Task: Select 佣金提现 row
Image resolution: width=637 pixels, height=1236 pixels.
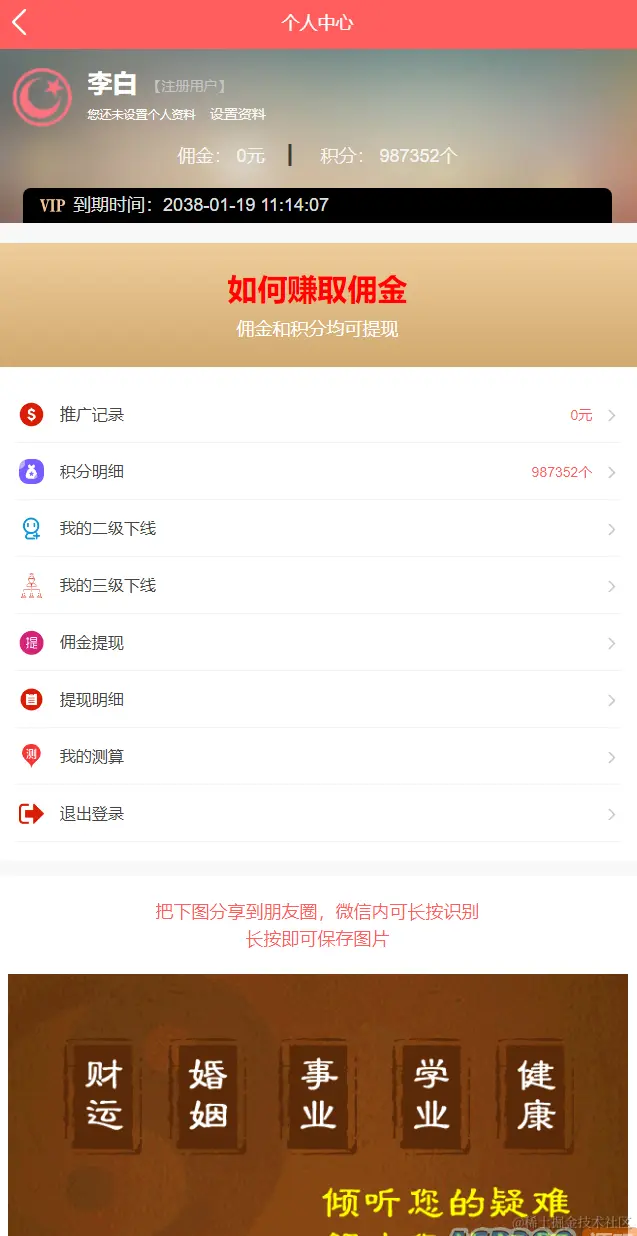Action: [318, 643]
